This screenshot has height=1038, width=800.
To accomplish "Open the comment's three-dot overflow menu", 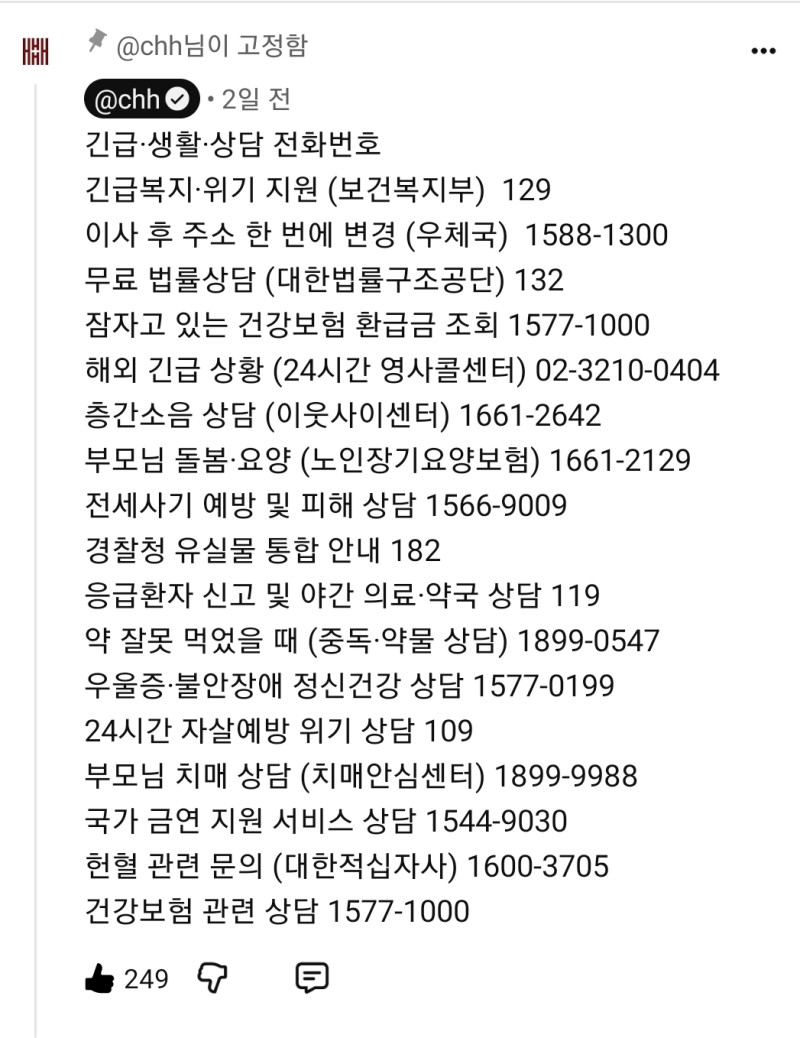I will point(763,51).
